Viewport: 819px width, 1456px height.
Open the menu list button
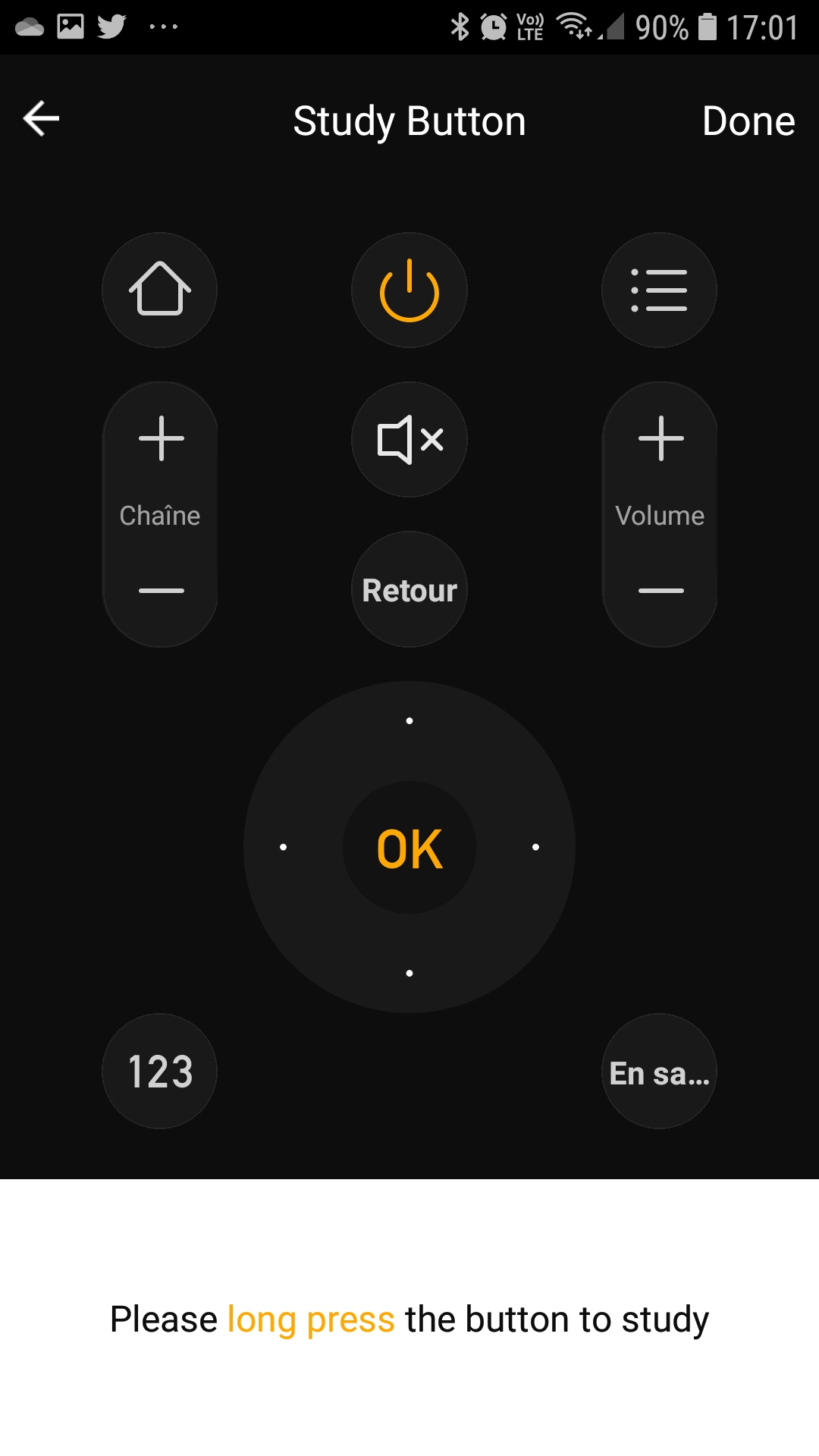coord(659,290)
